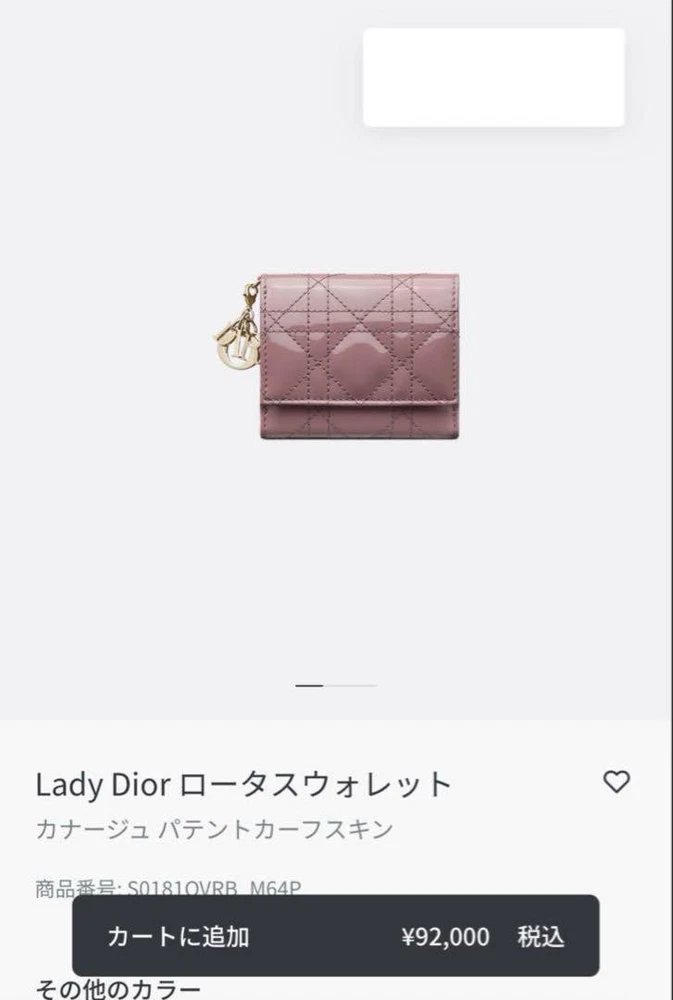Select the second image page indicator
673x1000 pixels.
coord(351,686)
